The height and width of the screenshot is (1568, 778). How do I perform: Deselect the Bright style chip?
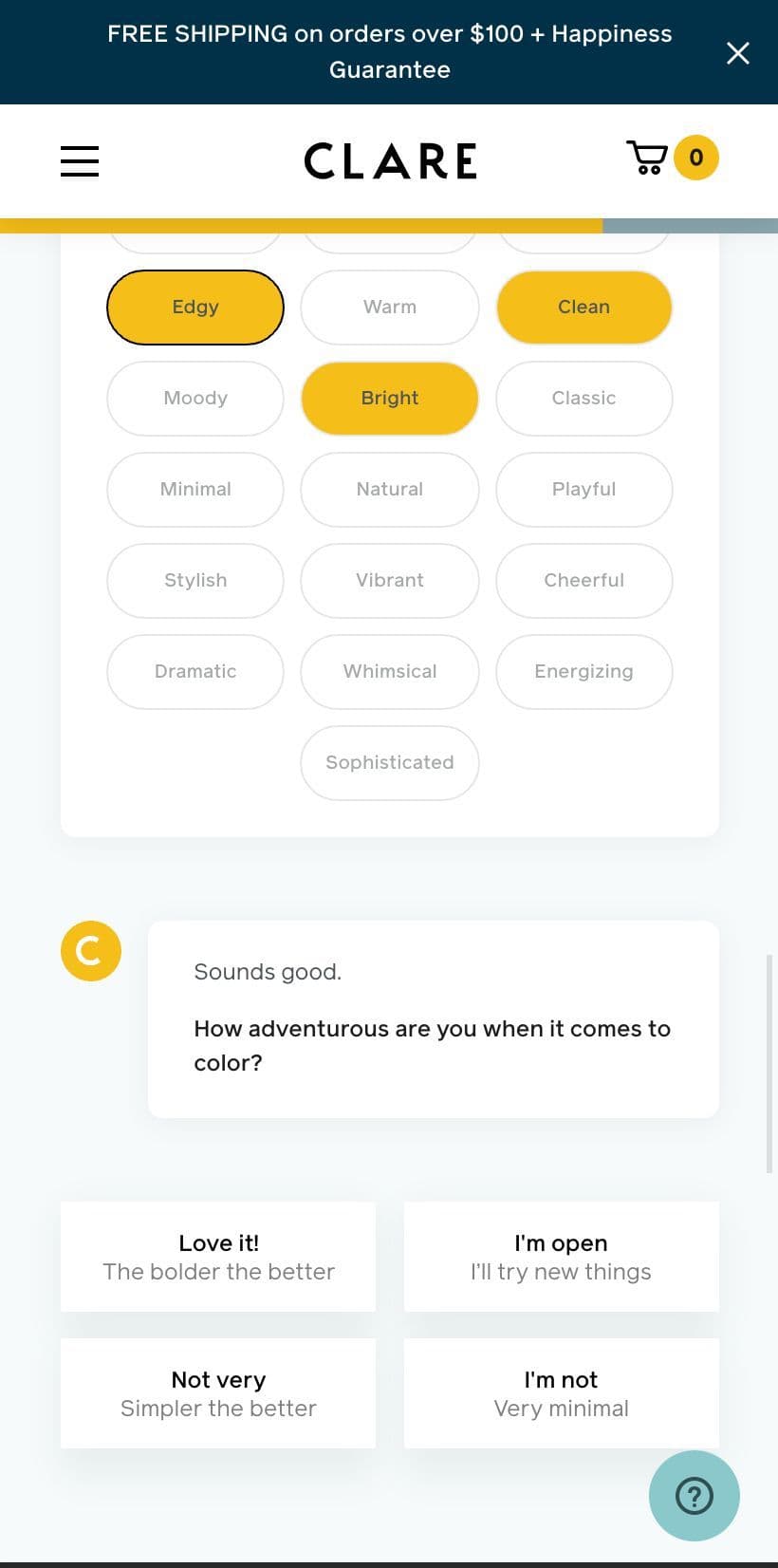[389, 399]
